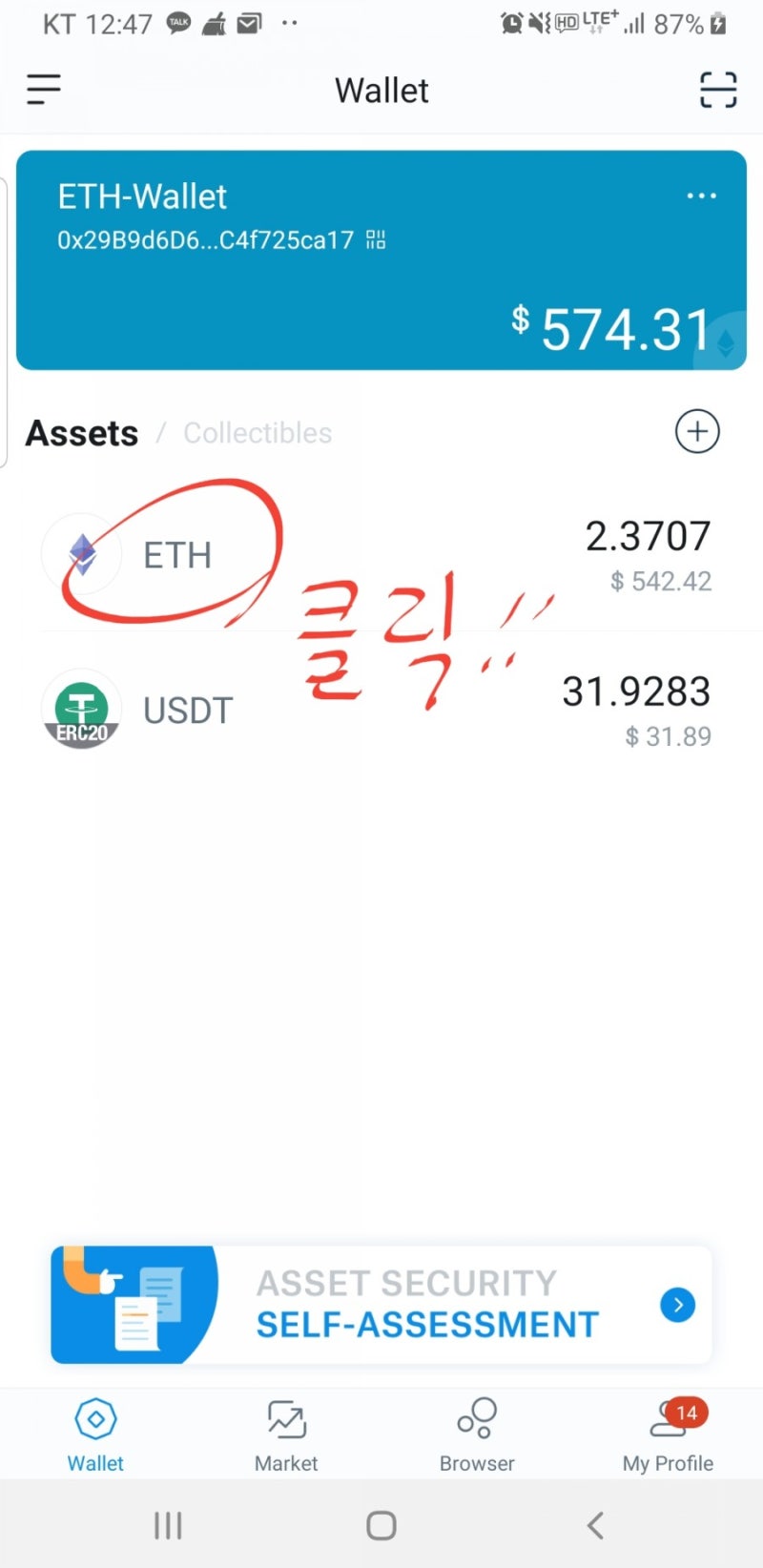Screen dimensions: 763x1568
Task: Copy the ETH-Wallet address
Action: 374,239
